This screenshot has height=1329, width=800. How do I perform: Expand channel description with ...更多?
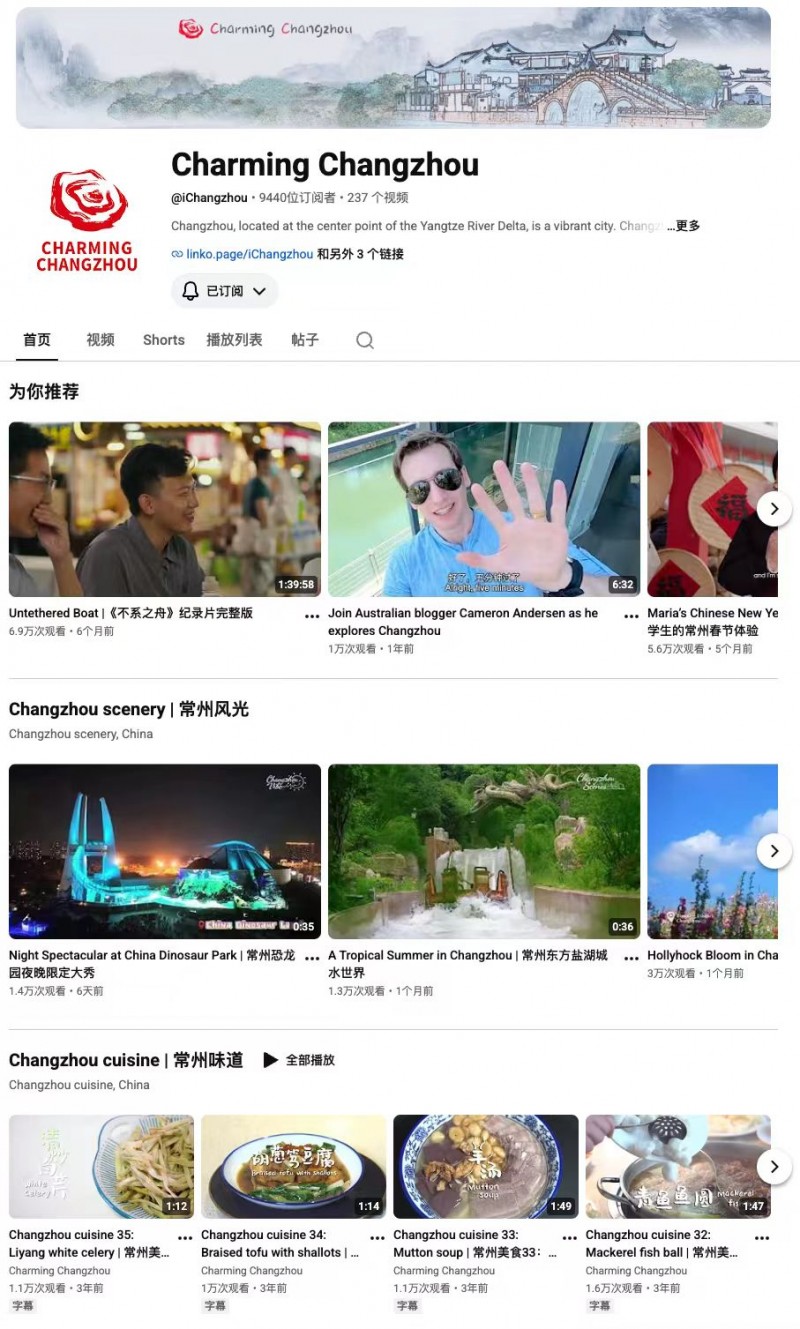[685, 226]
